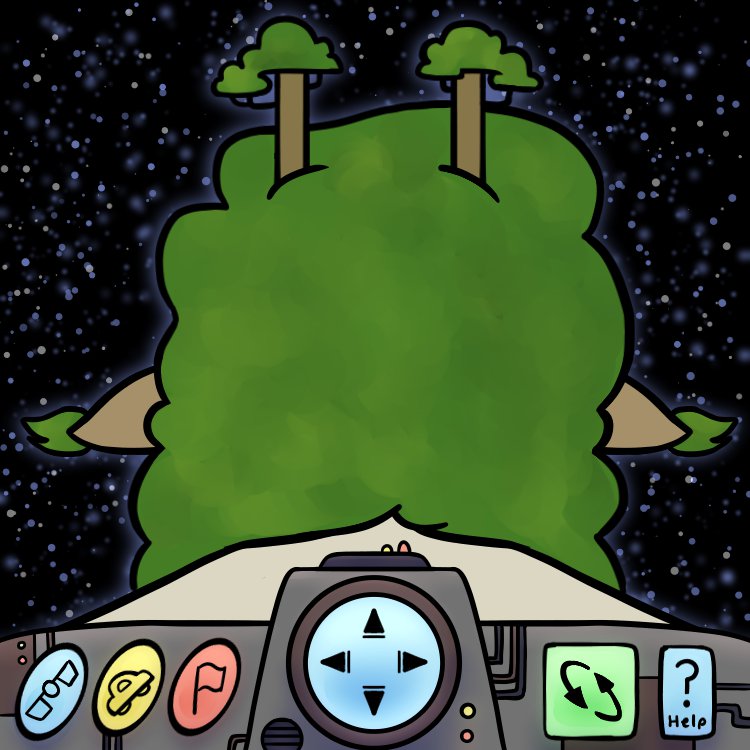This screenshot has width=750, height=750.
Task: Steer down with the down arrow
Action: pos(374,698)
